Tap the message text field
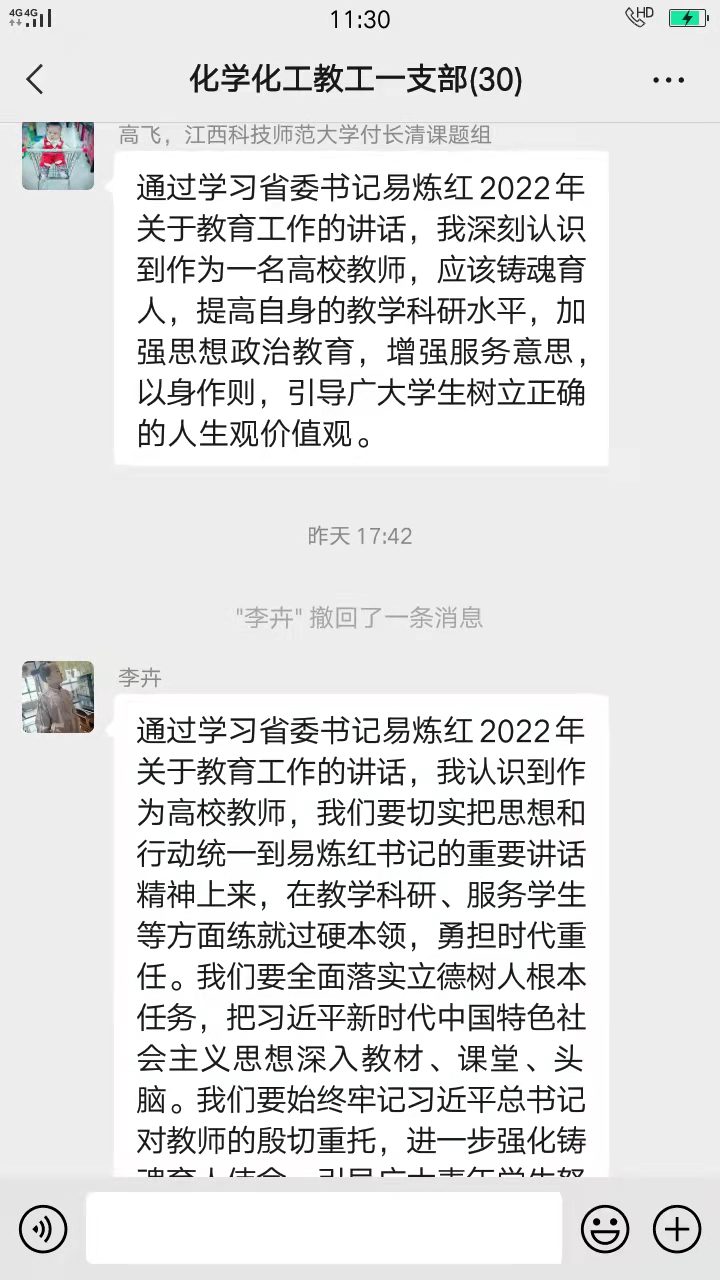 pos(323,1228)
